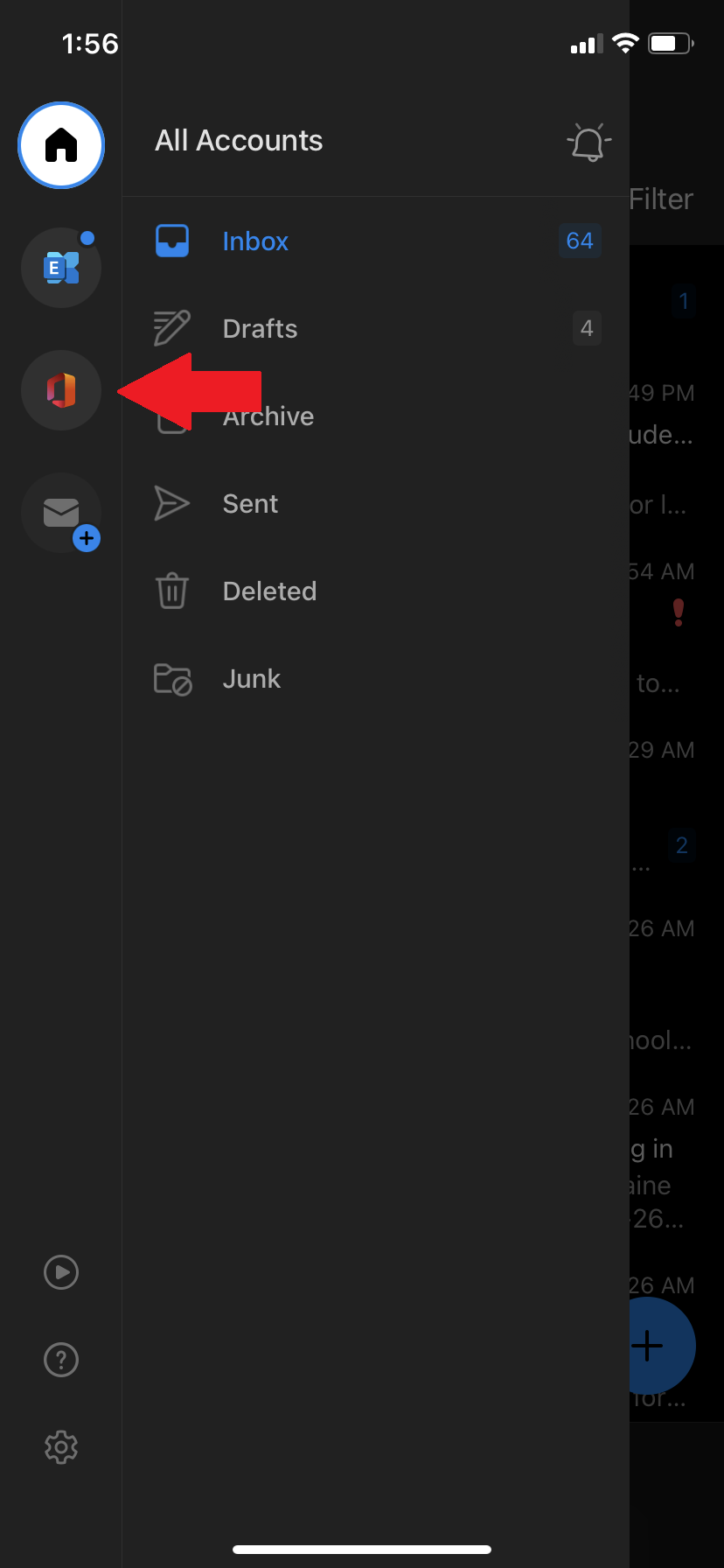This screenshot has width=724, height=1568.
Task: Select the All Accounts home icon
Action: [61, 145]
